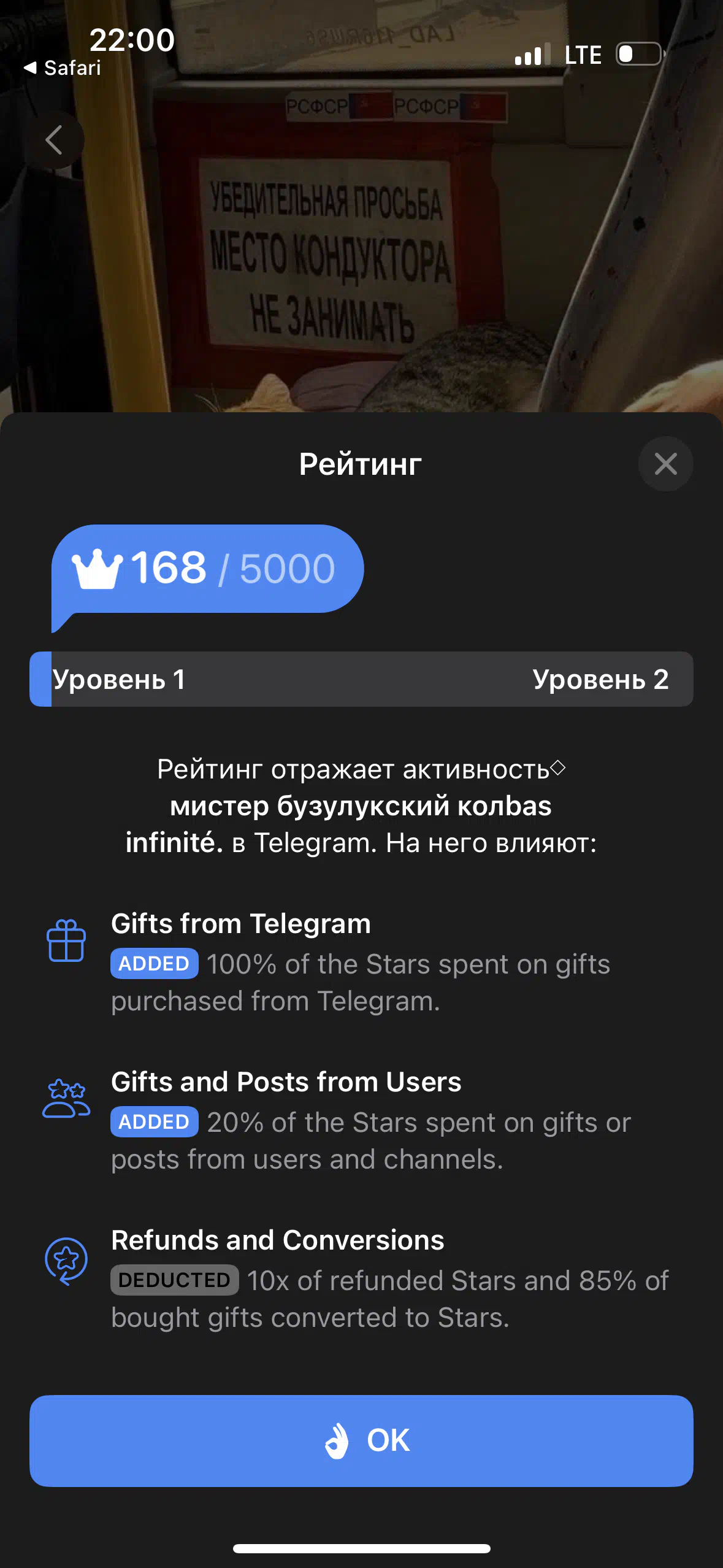Confirm with the OK button

(361, 1440)
